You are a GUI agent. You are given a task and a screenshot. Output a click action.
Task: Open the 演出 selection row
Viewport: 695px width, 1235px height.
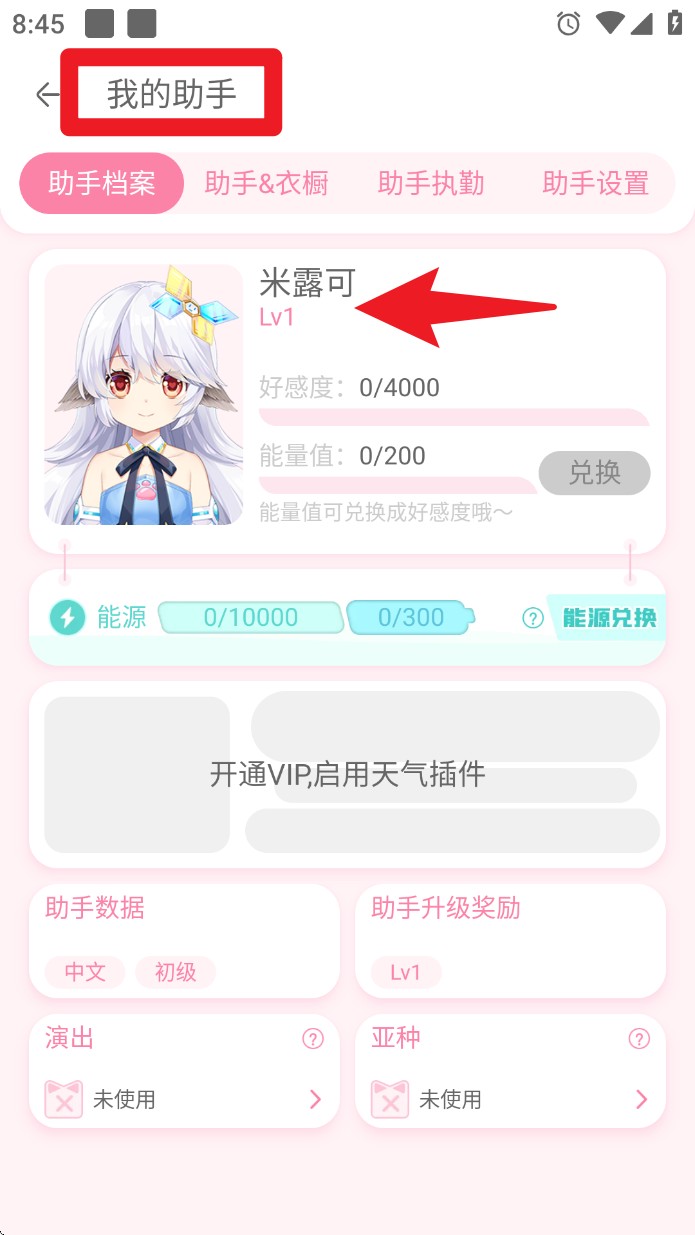pyautogui.click(x=185, y=1100)
